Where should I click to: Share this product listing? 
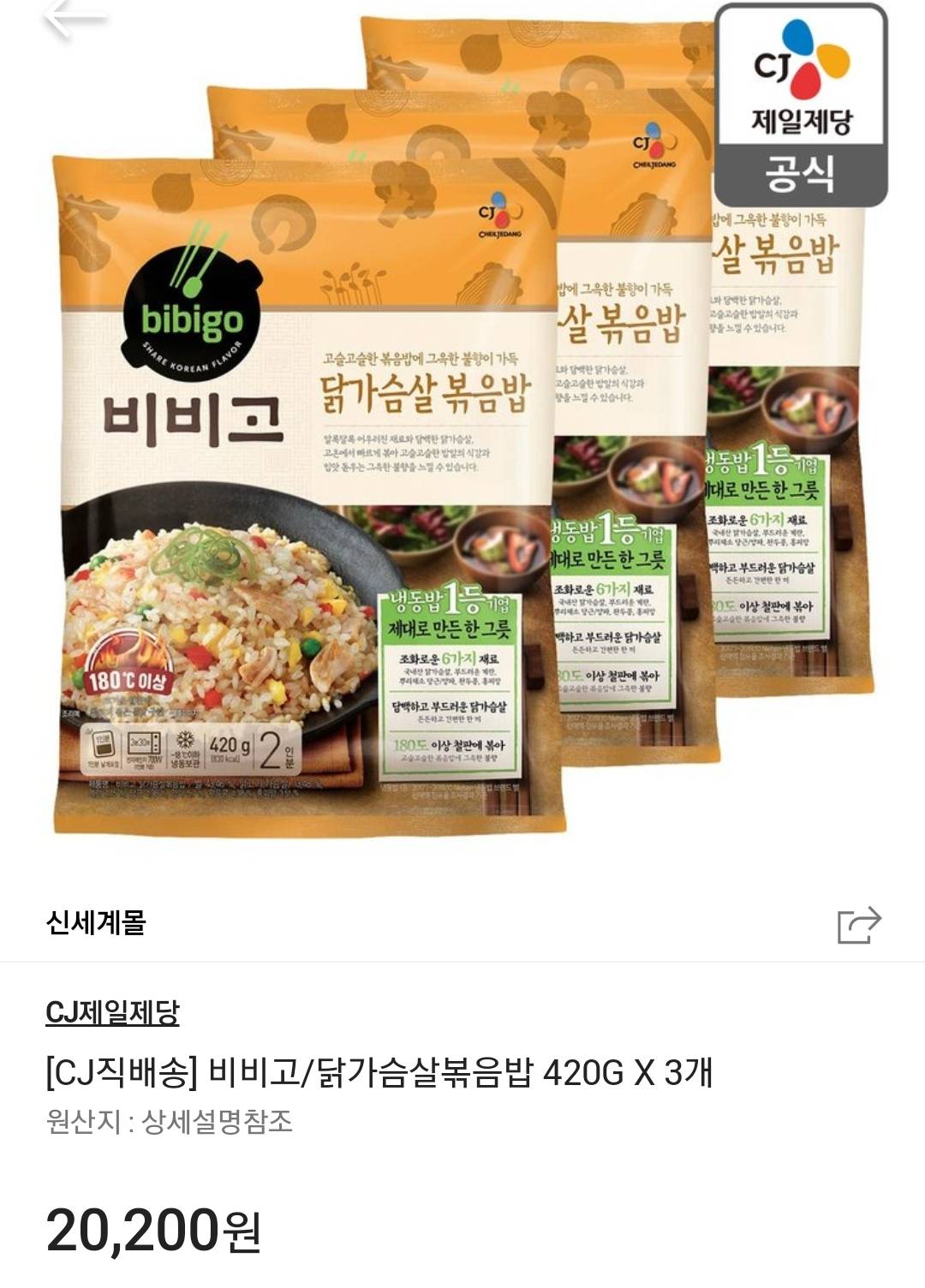click(x=859, y=924)
